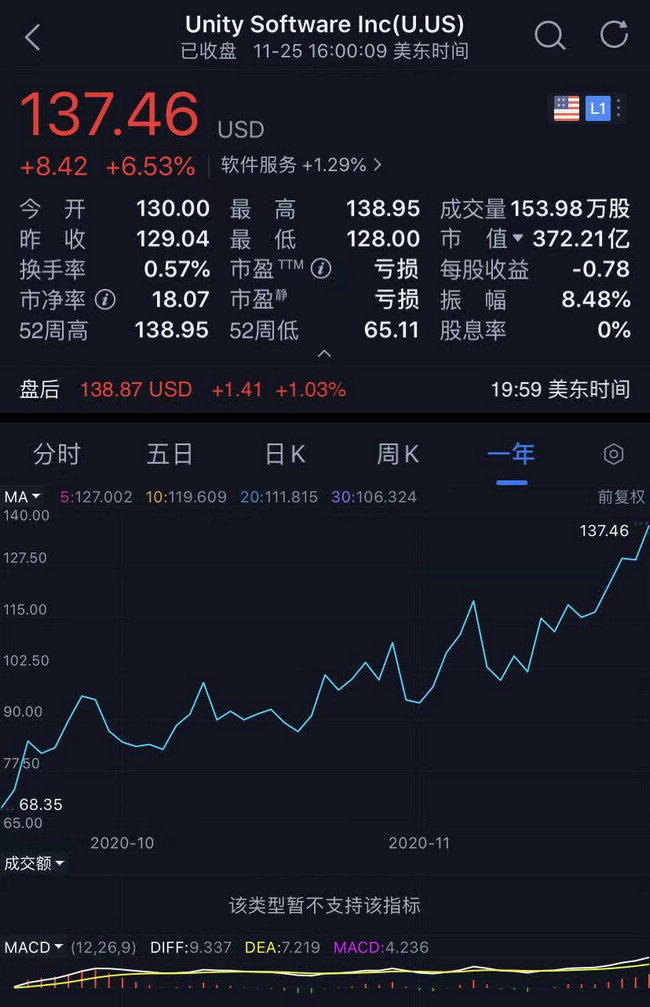Switch to the 五日 chart tab
650x1007 pixels.
(170, 454)
